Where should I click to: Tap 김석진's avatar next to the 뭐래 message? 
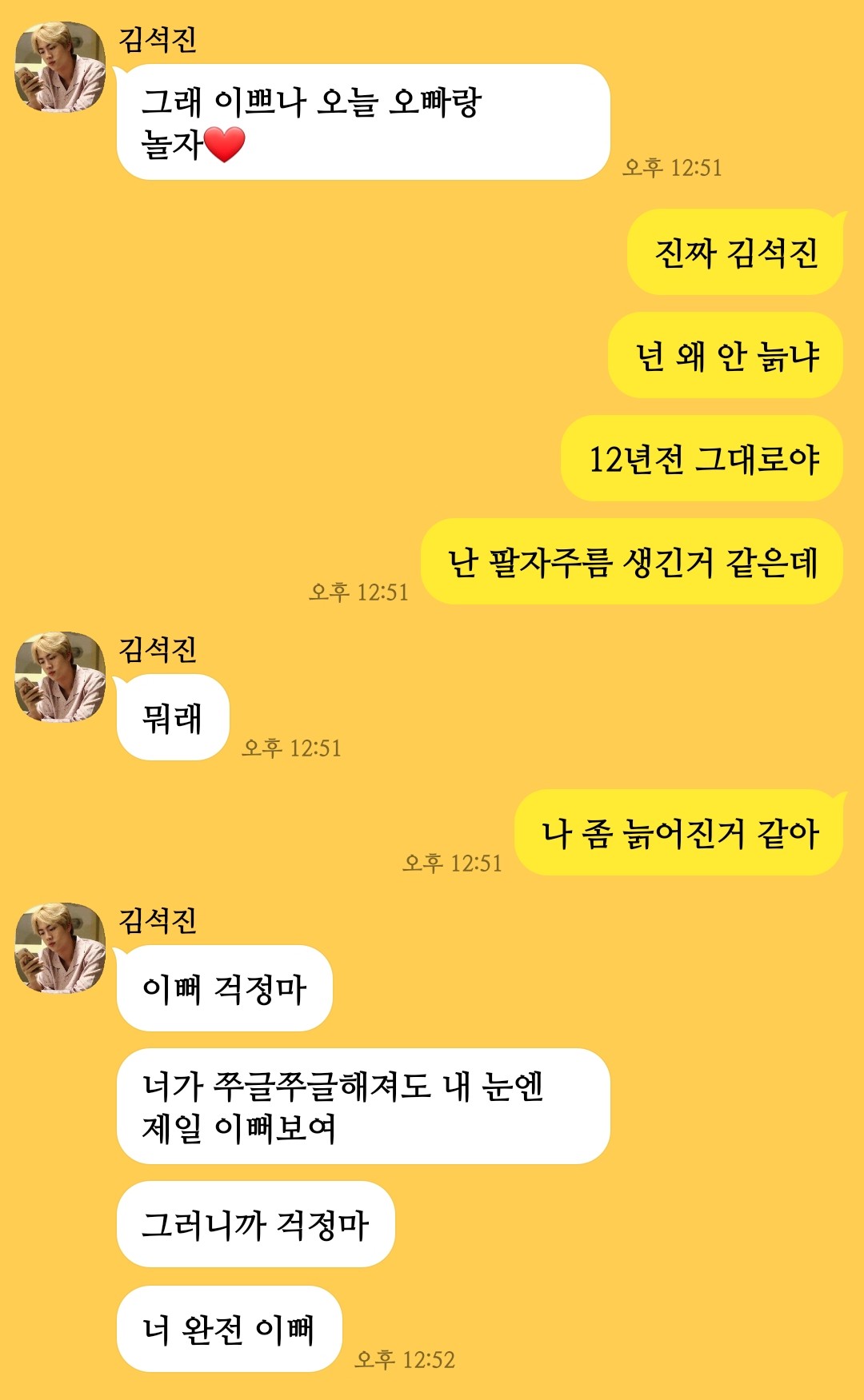coord(60,677)
